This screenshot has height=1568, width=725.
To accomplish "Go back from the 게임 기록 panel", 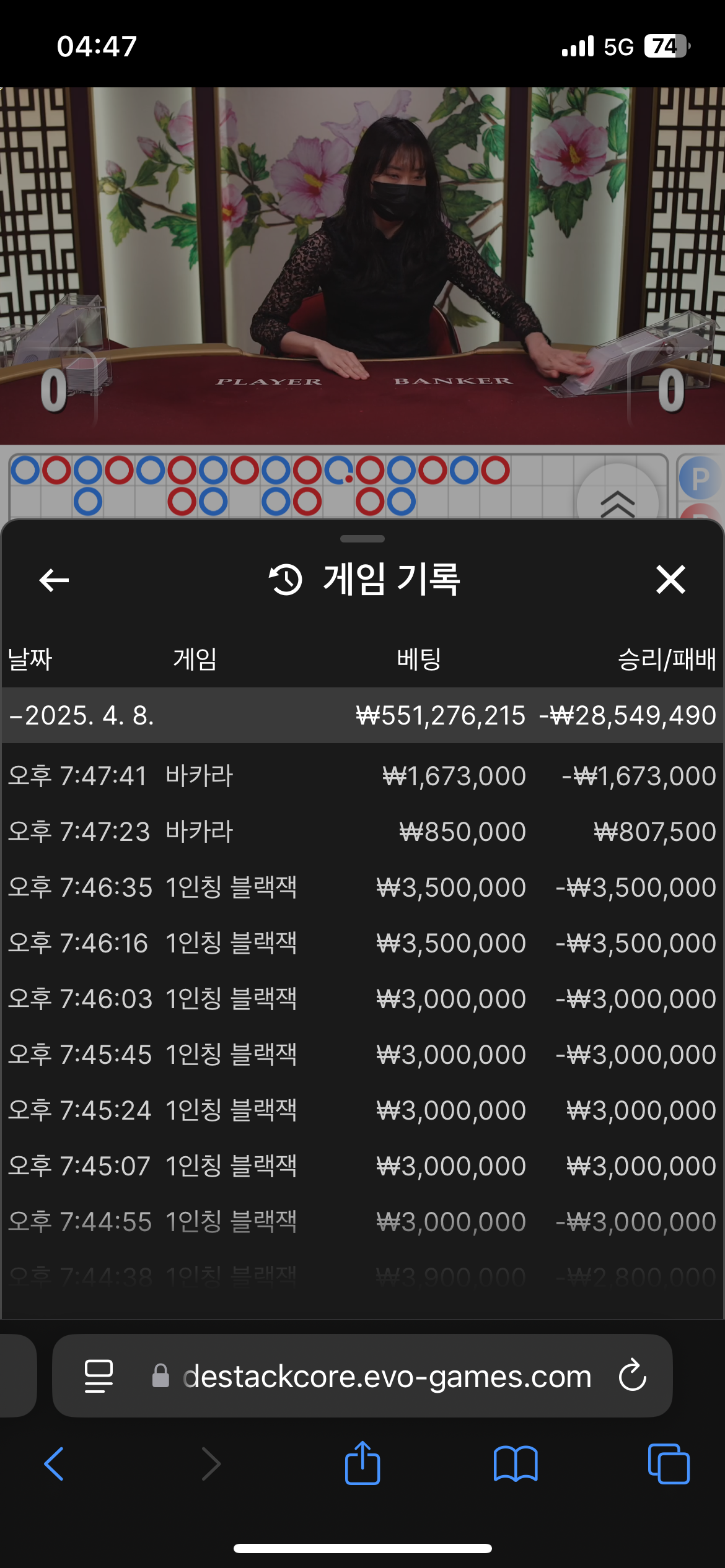I will [x=54, y=580].
